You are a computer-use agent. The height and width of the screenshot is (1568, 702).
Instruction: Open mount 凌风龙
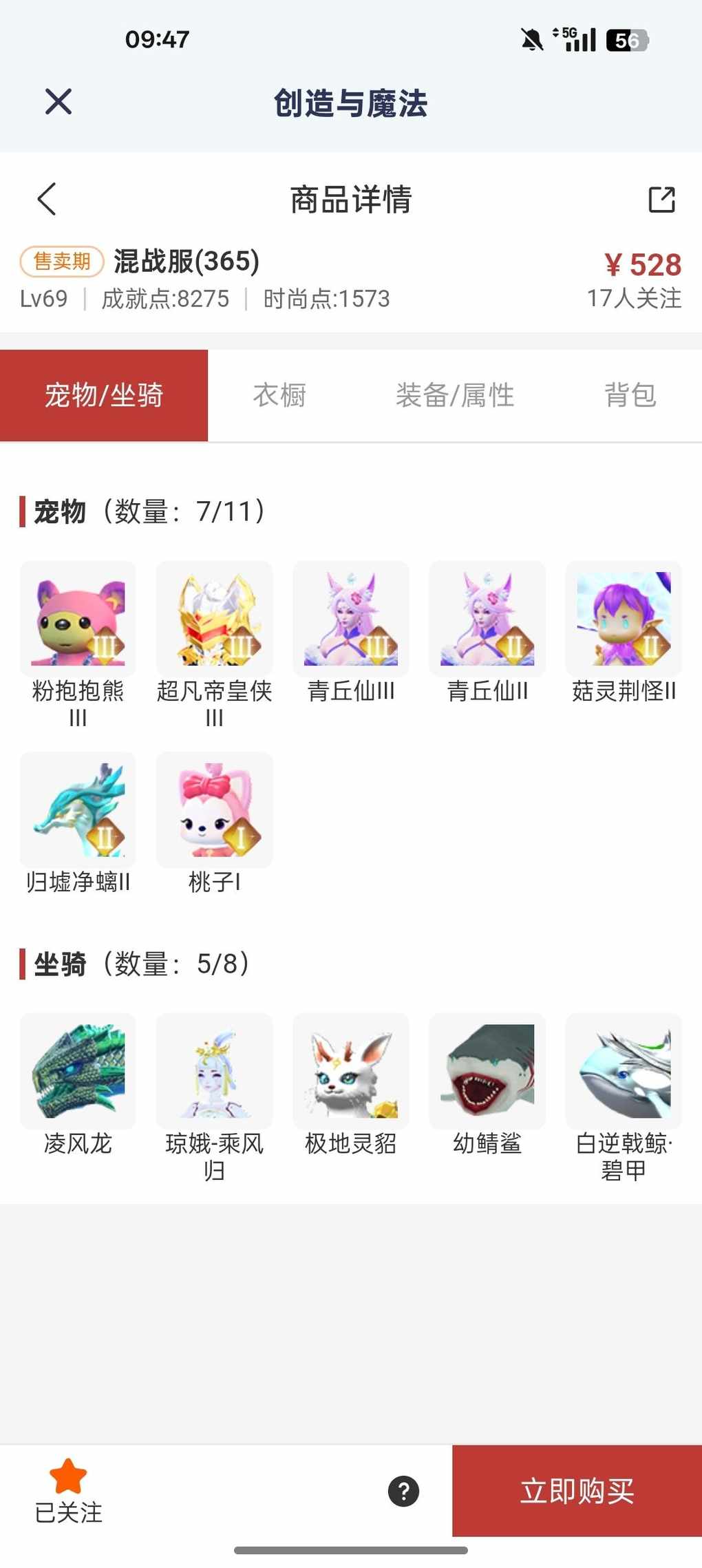pyautogui.click(x=78, y=1071)
